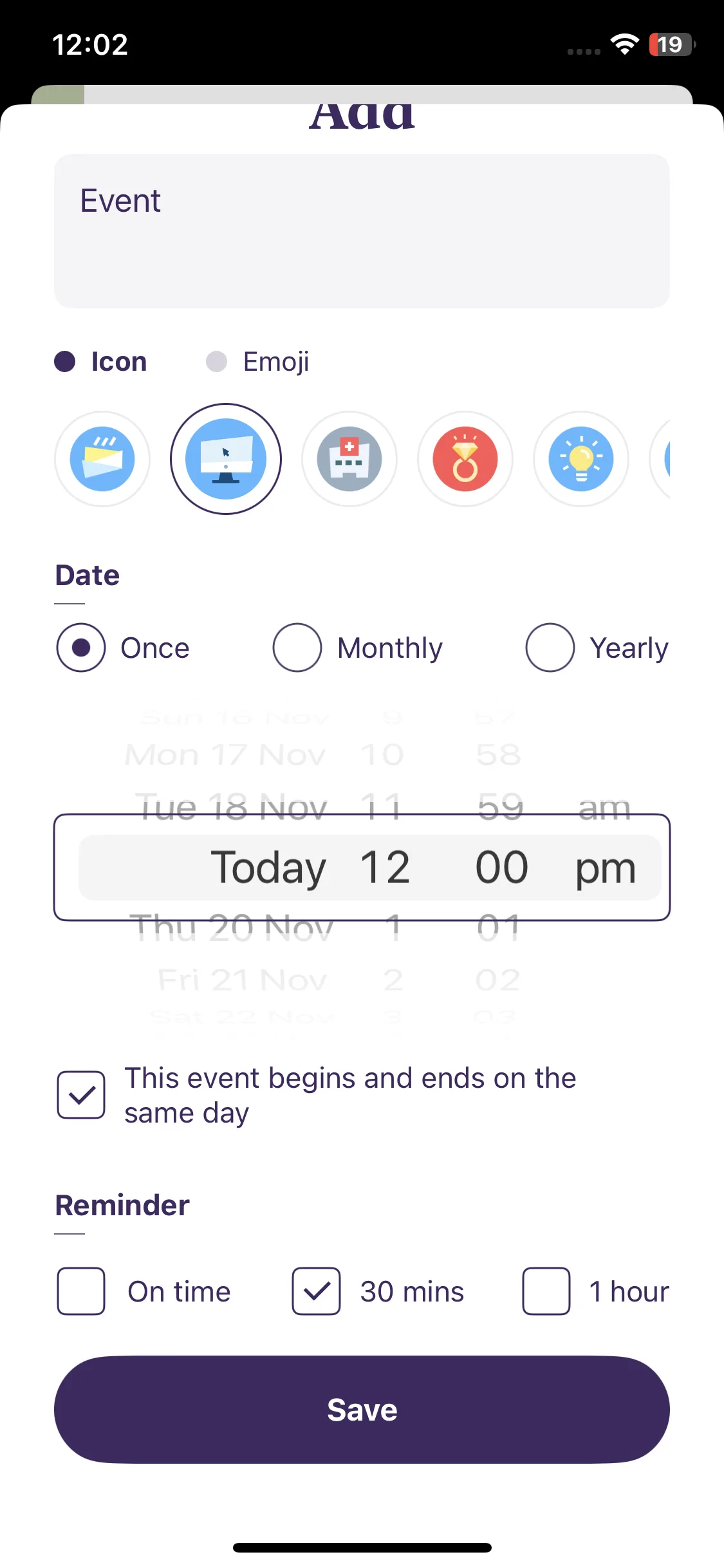Image resolution: width=724 pixels, height=1568 pixels.
Task: Choose the clapperboard movie icon
Action: tap(102, 459)
